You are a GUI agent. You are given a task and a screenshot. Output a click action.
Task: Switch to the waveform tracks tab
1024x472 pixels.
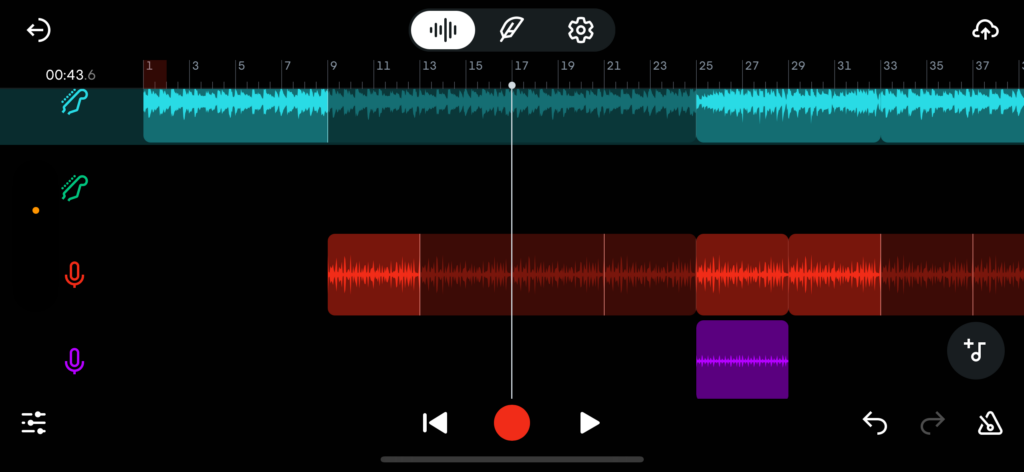point(443,30)
